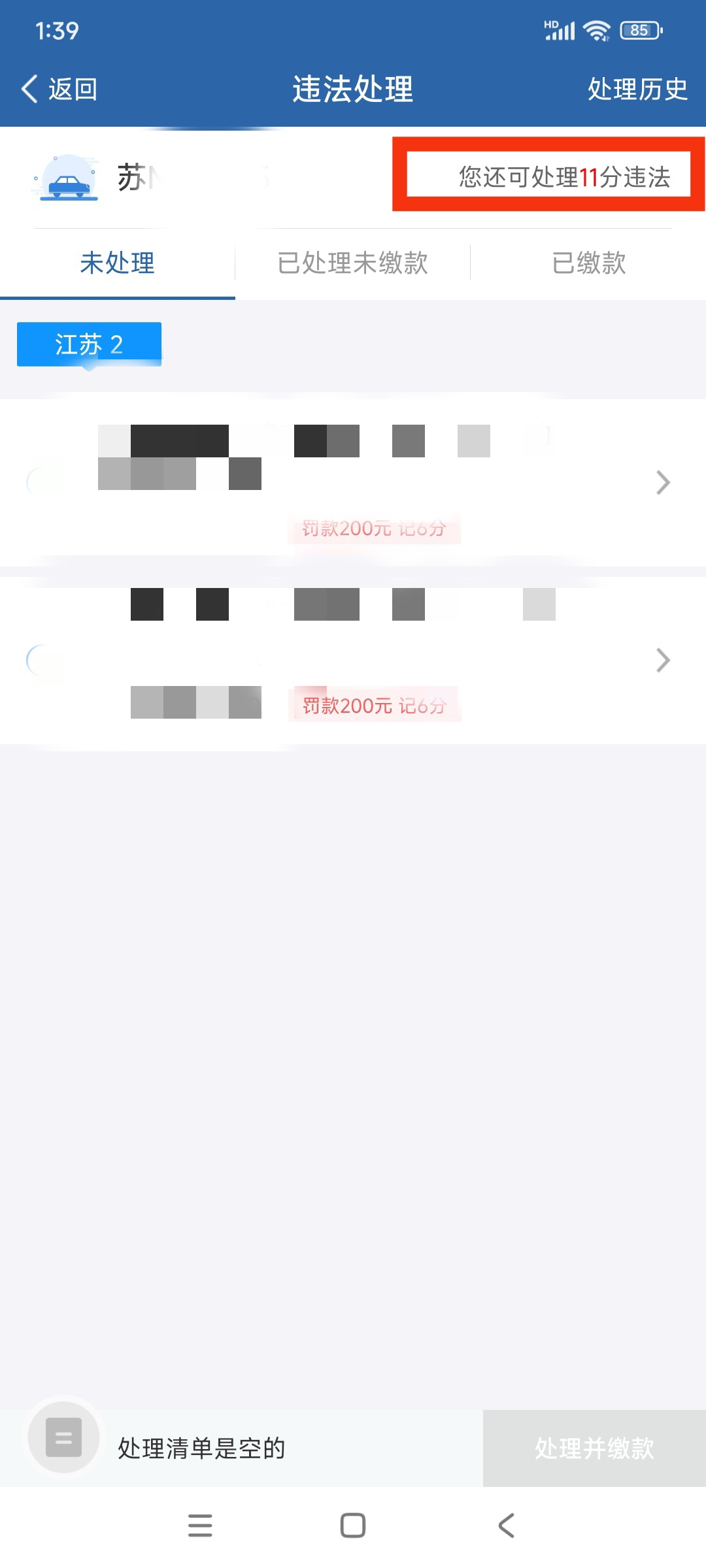Open the system recent apps menu
Screen dimensions: 706x1568
[200, 1526]
